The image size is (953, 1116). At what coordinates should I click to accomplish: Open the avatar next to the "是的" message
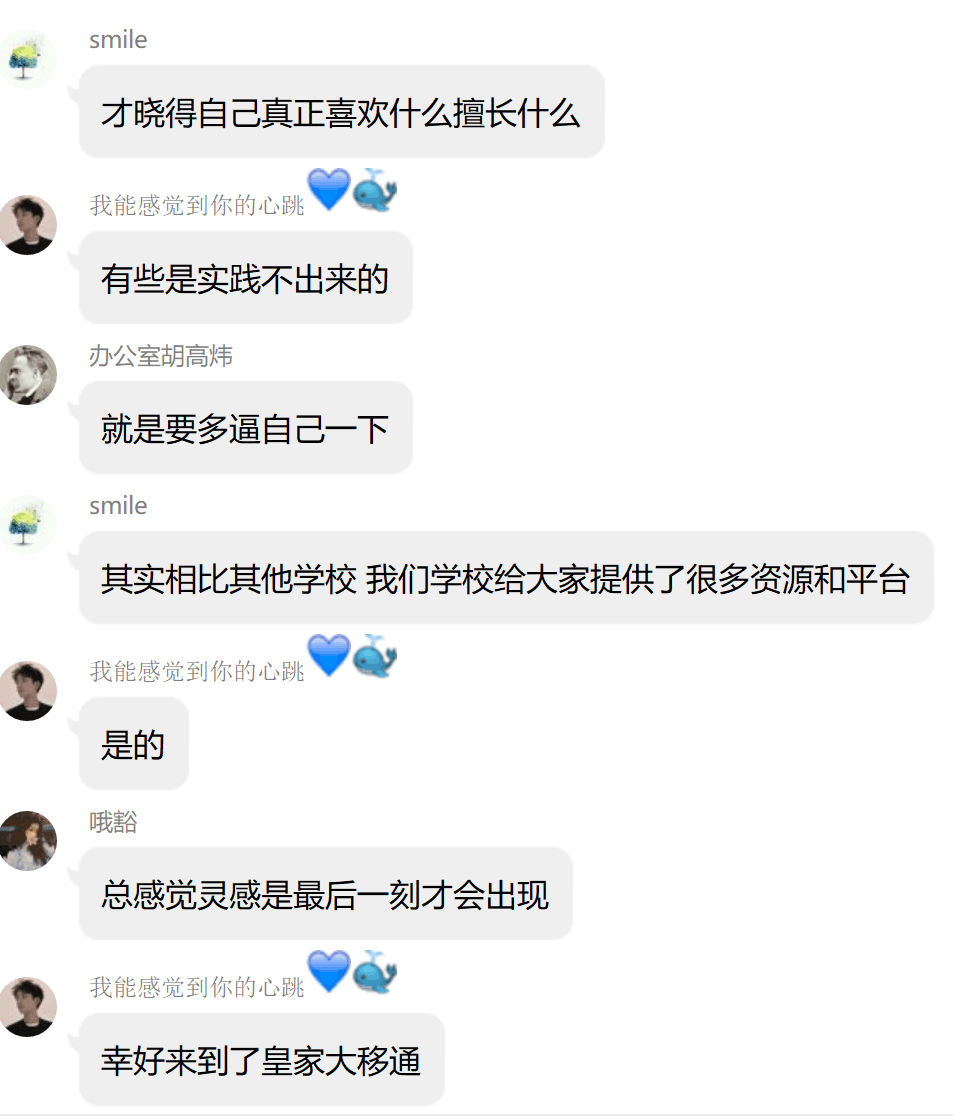click(x=28, y=691)
